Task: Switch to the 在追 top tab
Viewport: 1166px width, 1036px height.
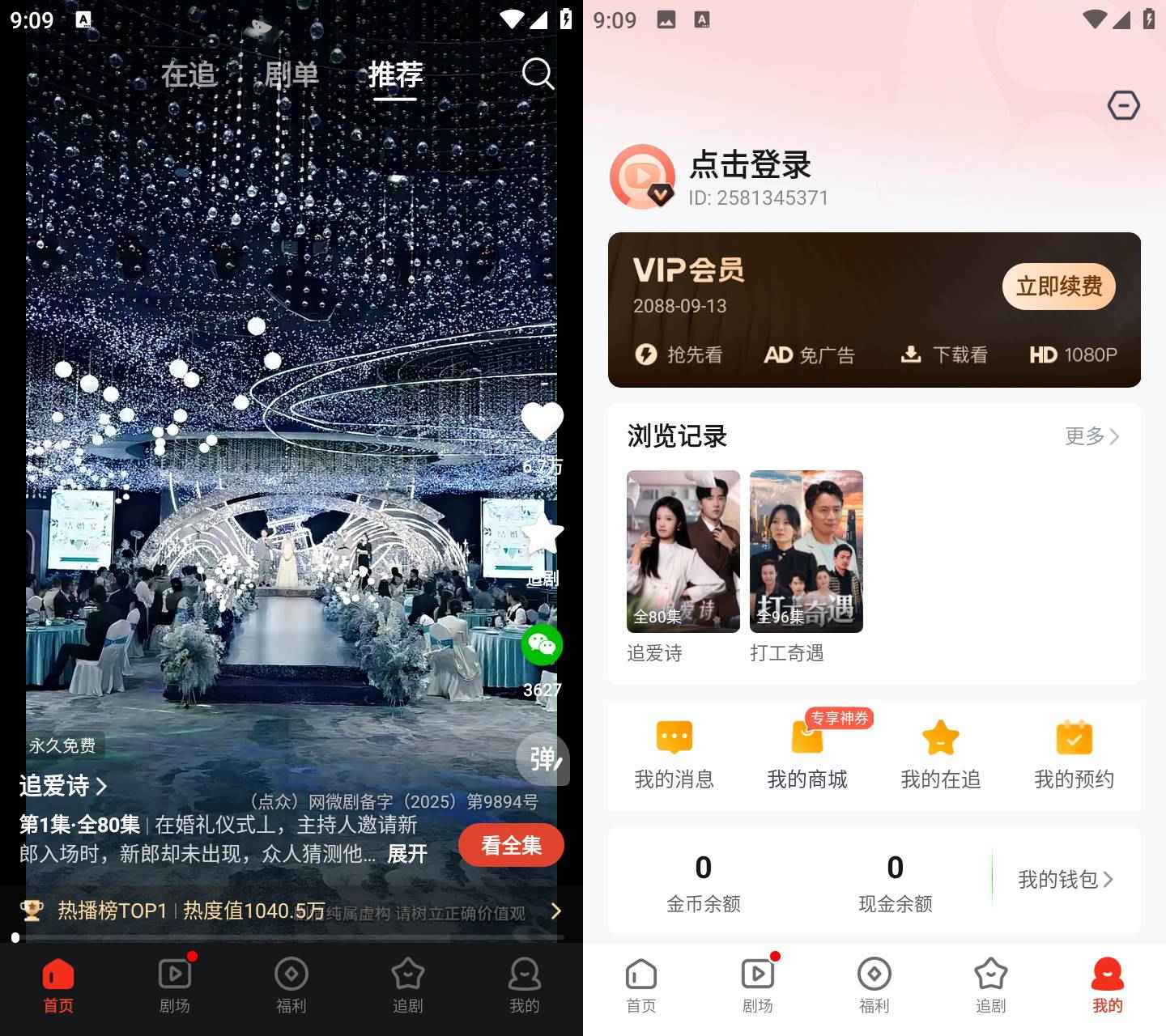Action: tap(189, 75)
